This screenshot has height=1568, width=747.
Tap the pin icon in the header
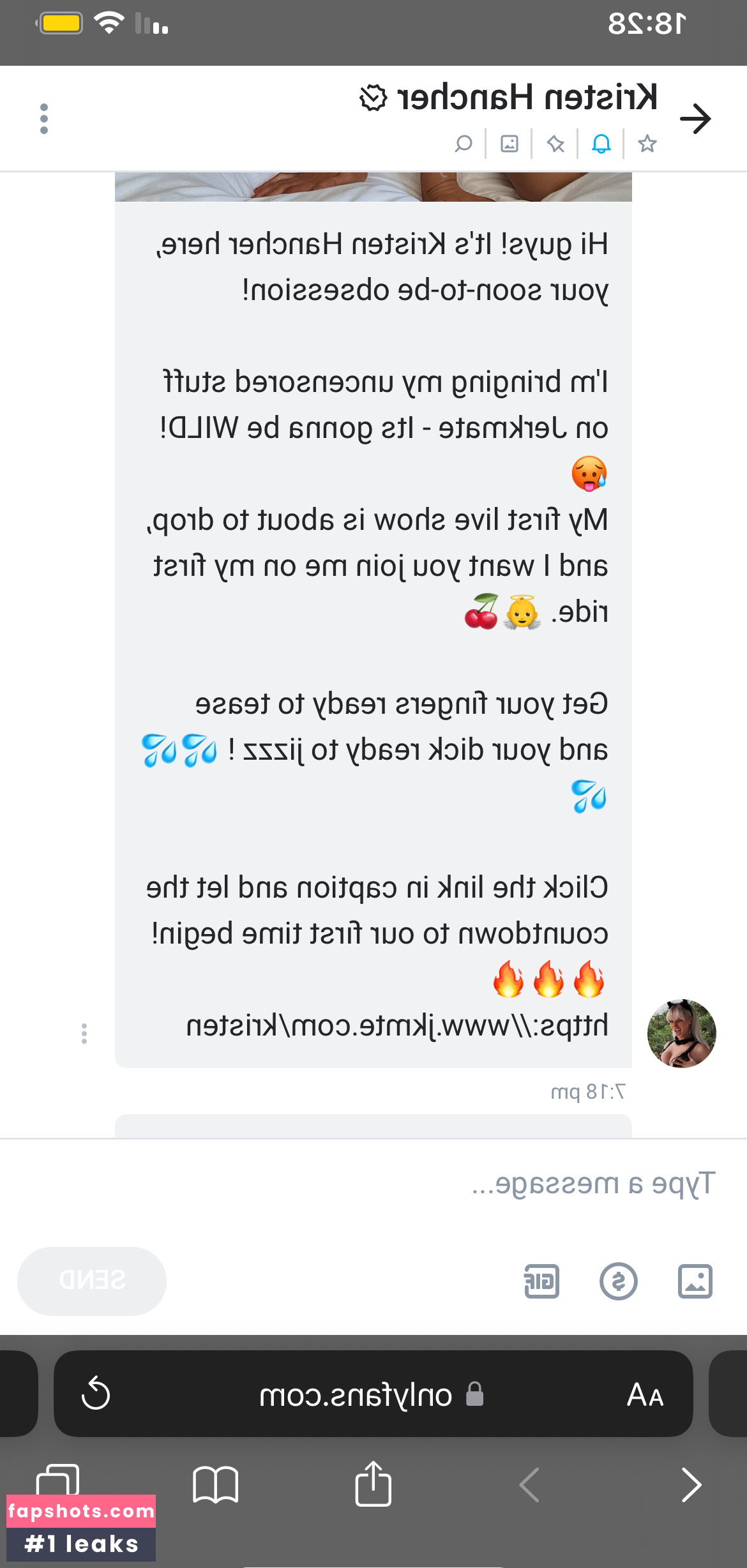click(555, 144)
